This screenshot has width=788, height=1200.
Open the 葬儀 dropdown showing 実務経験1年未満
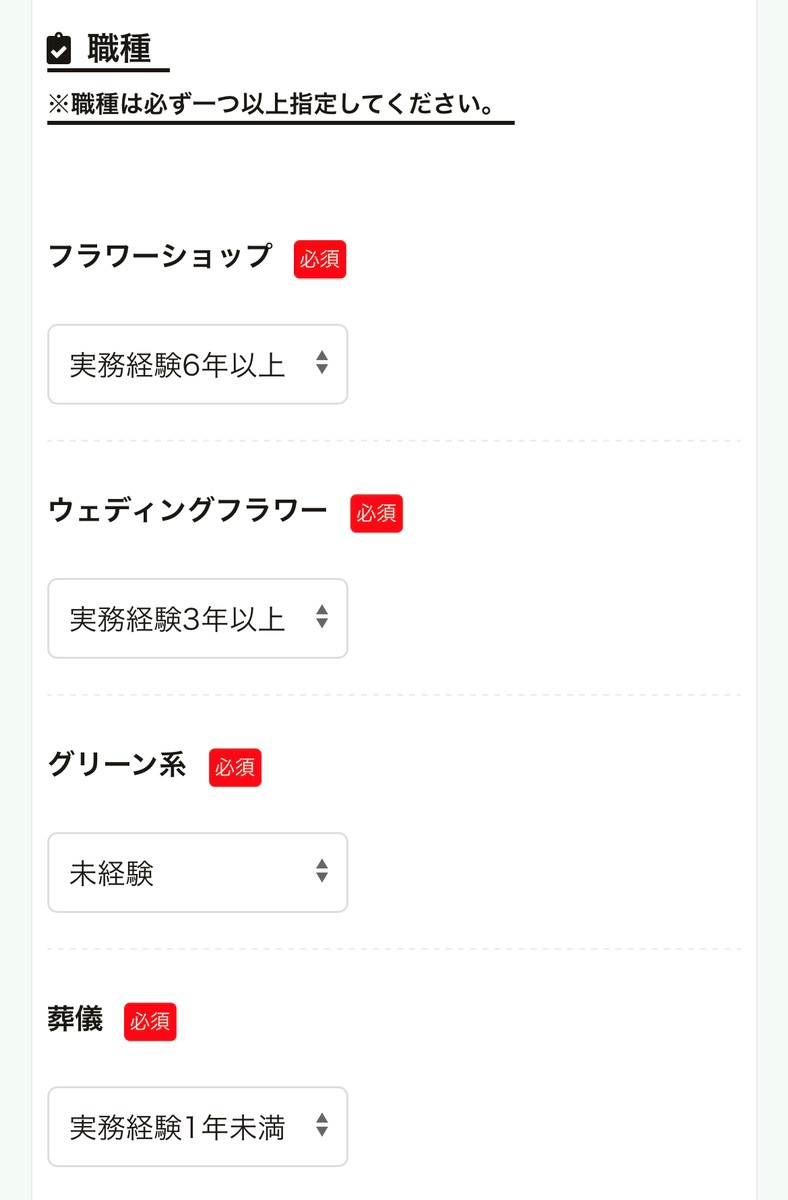(197, 1127)
